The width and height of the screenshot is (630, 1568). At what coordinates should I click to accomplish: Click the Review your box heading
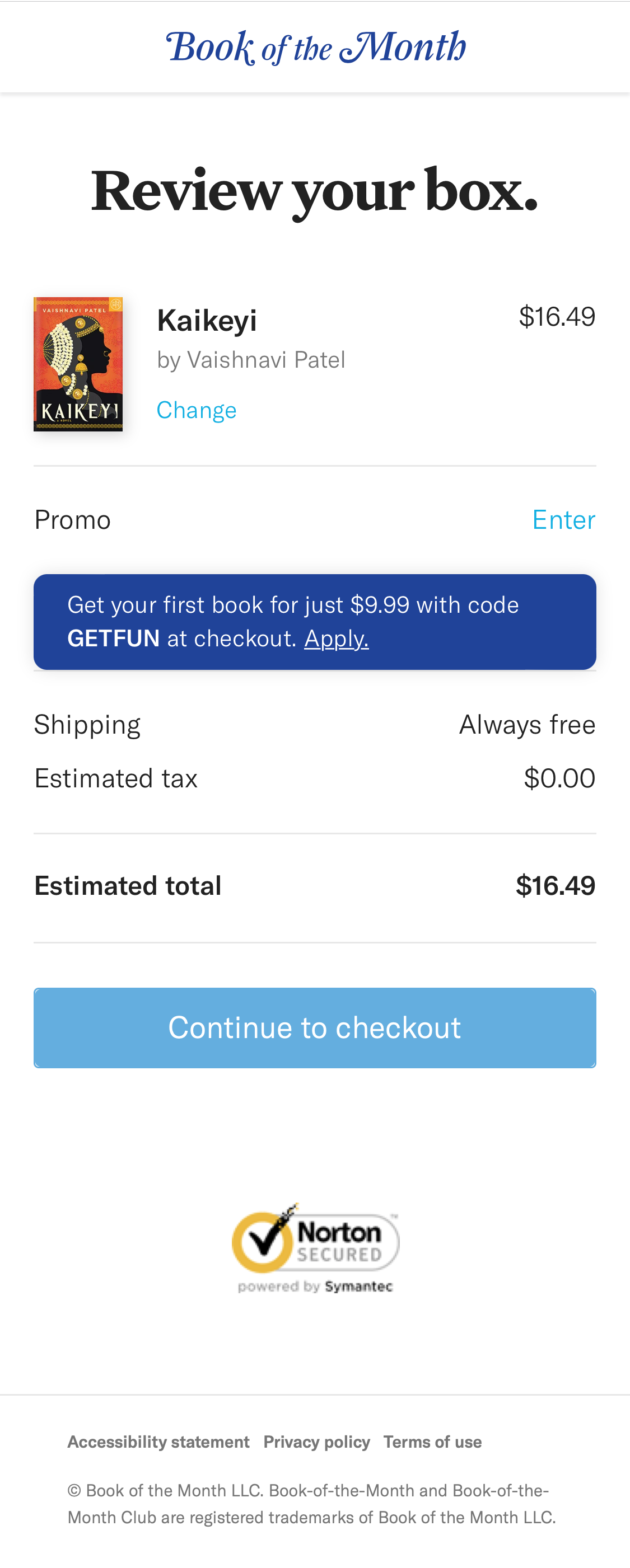[x=314, y=190]
